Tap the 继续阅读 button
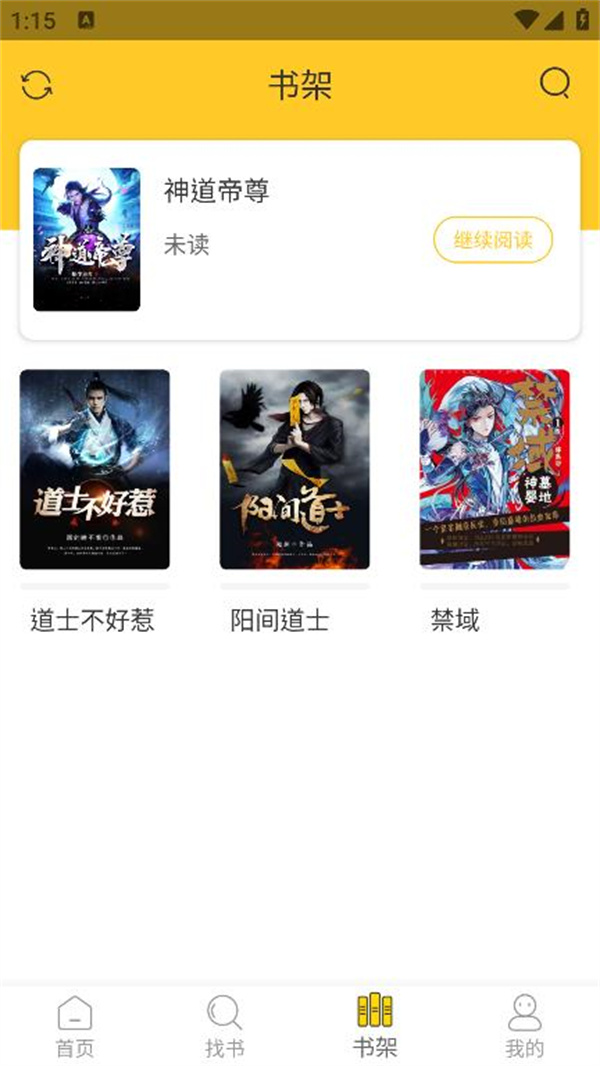Screen dimensions: 600x1066 (x=492, y=240)
